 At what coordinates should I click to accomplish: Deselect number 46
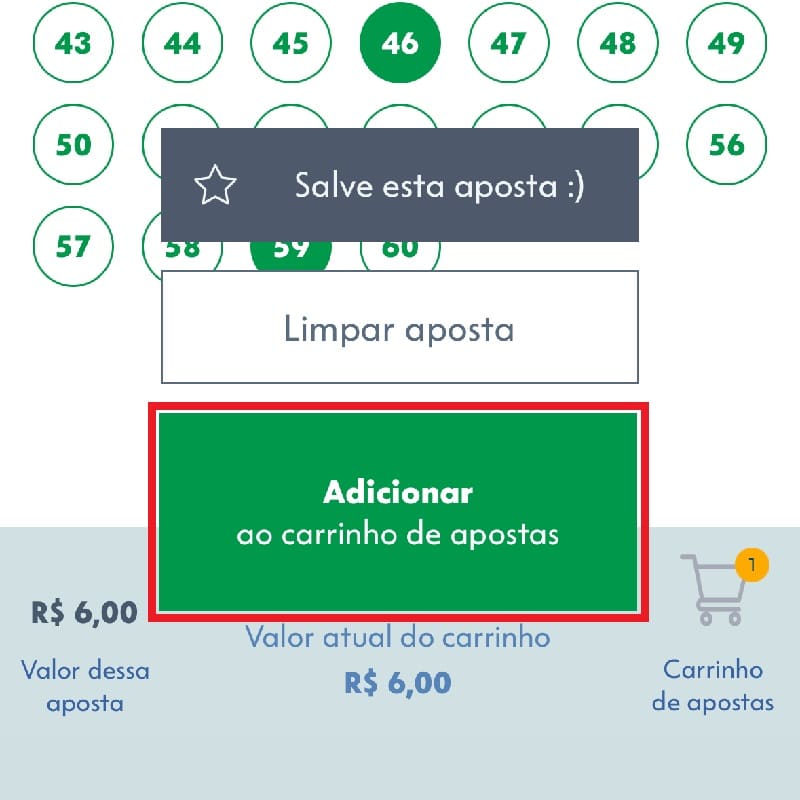point(400,43)
